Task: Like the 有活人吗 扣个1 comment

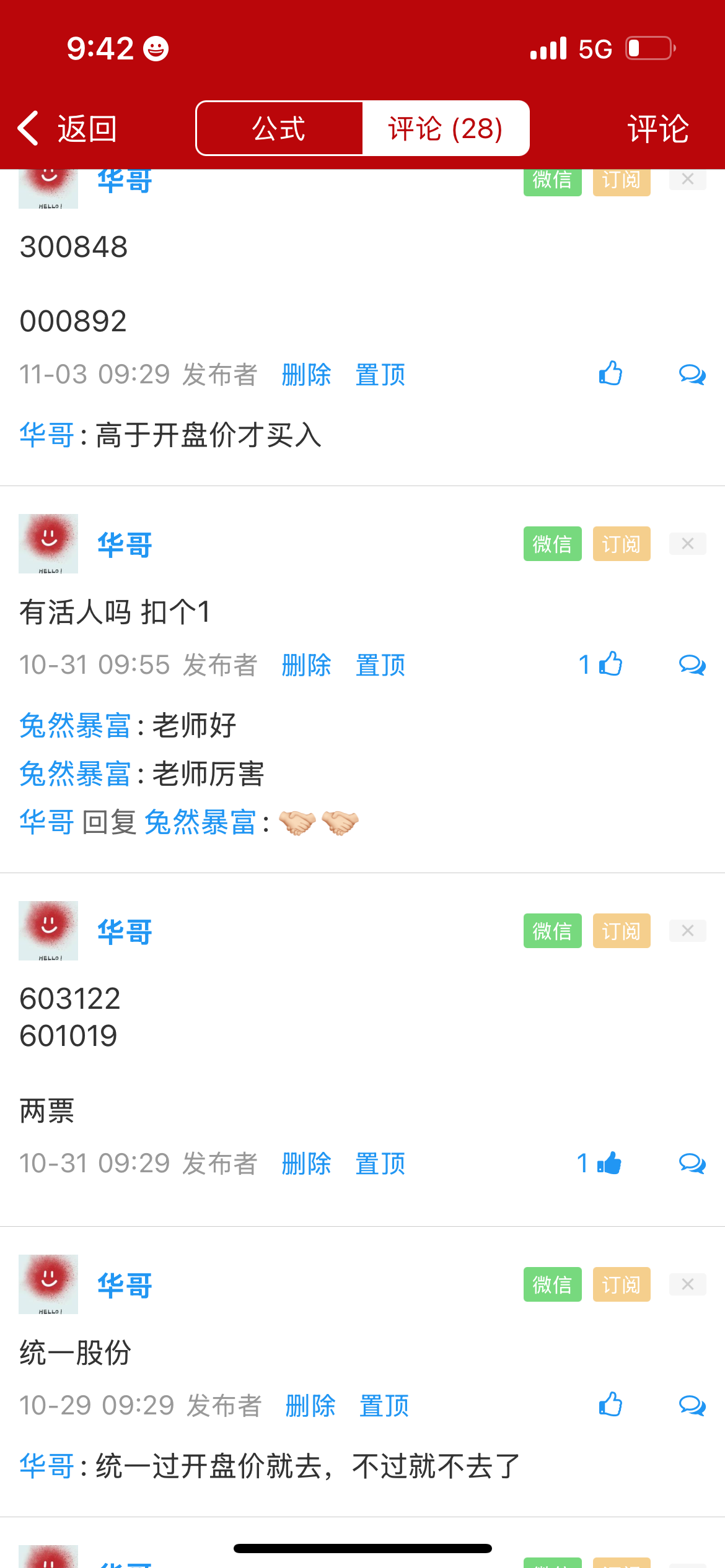Action: click(x=611, y=664)
